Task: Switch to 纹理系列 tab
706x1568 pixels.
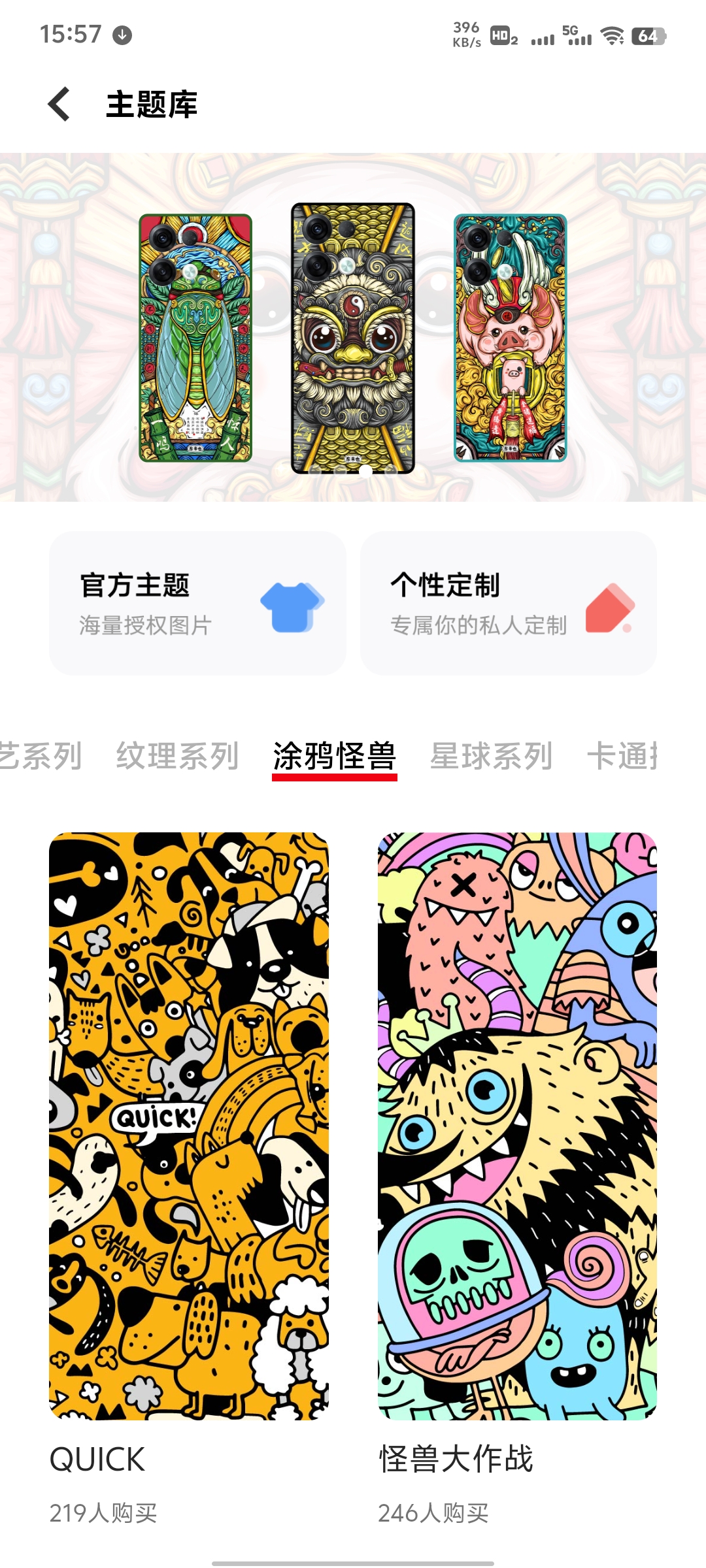Action: tap(177, 757)
